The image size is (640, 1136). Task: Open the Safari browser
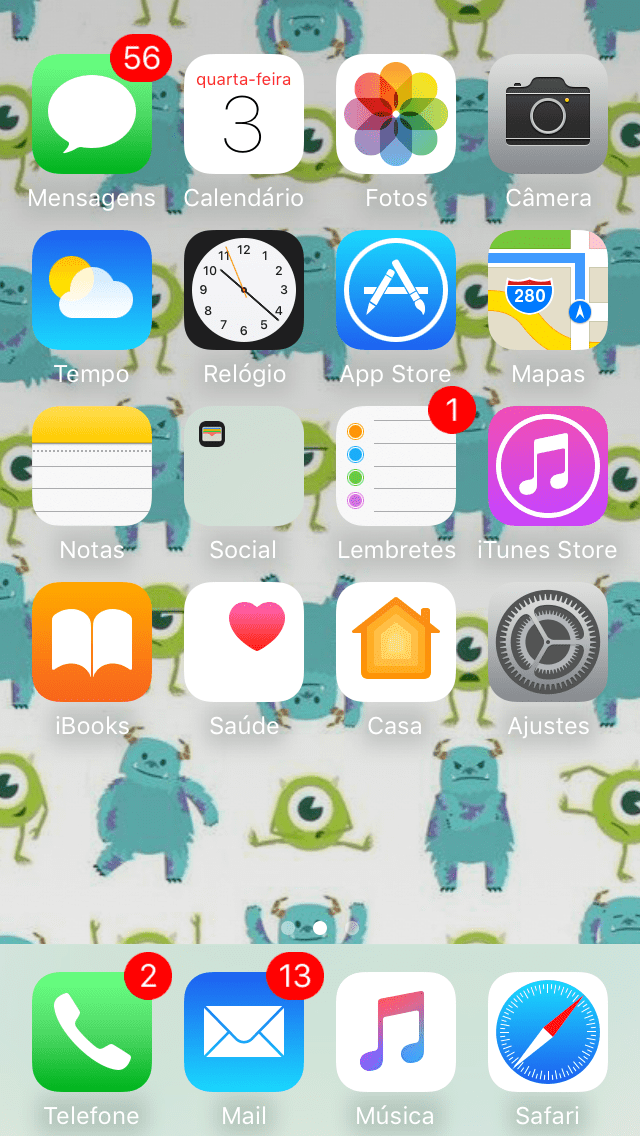[548, 1032]
